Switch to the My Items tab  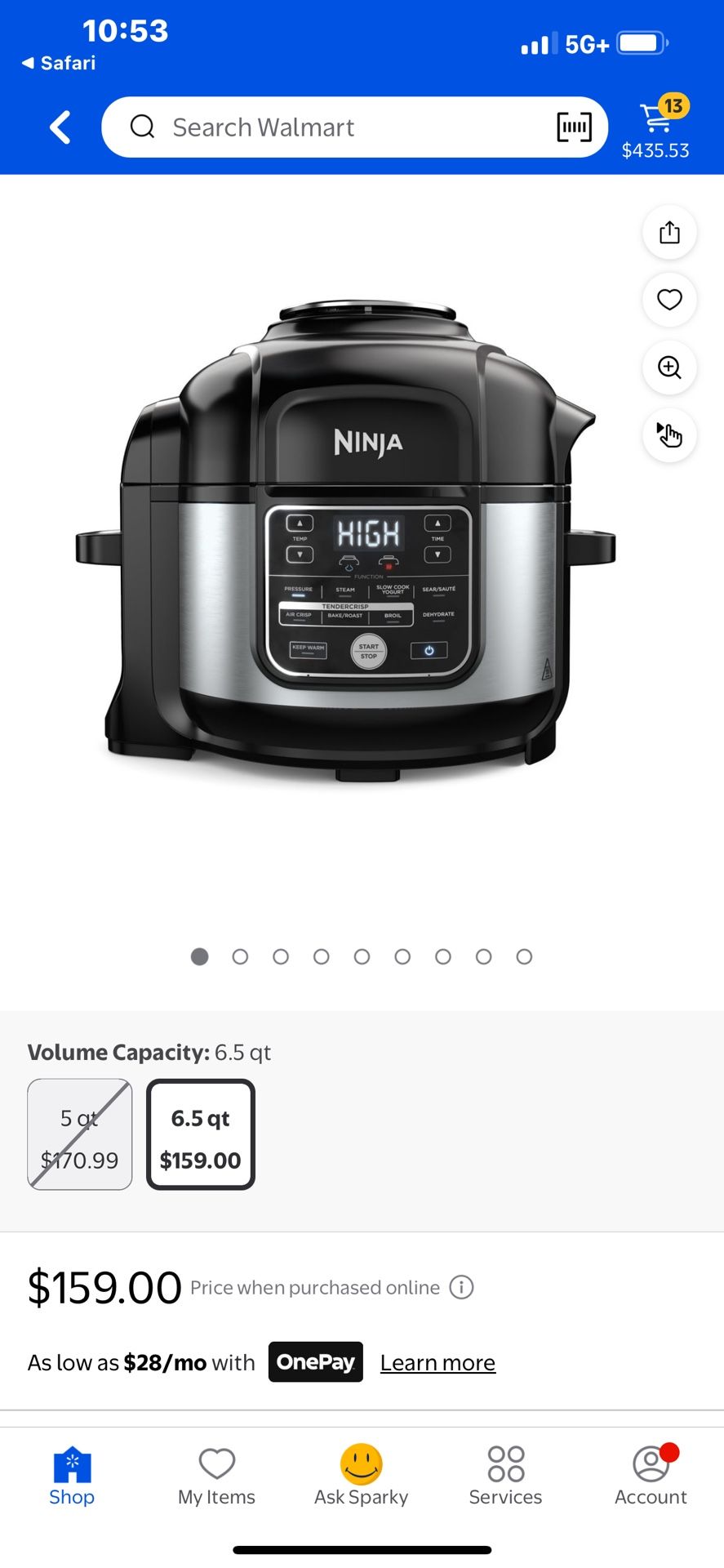(216, 1477)
